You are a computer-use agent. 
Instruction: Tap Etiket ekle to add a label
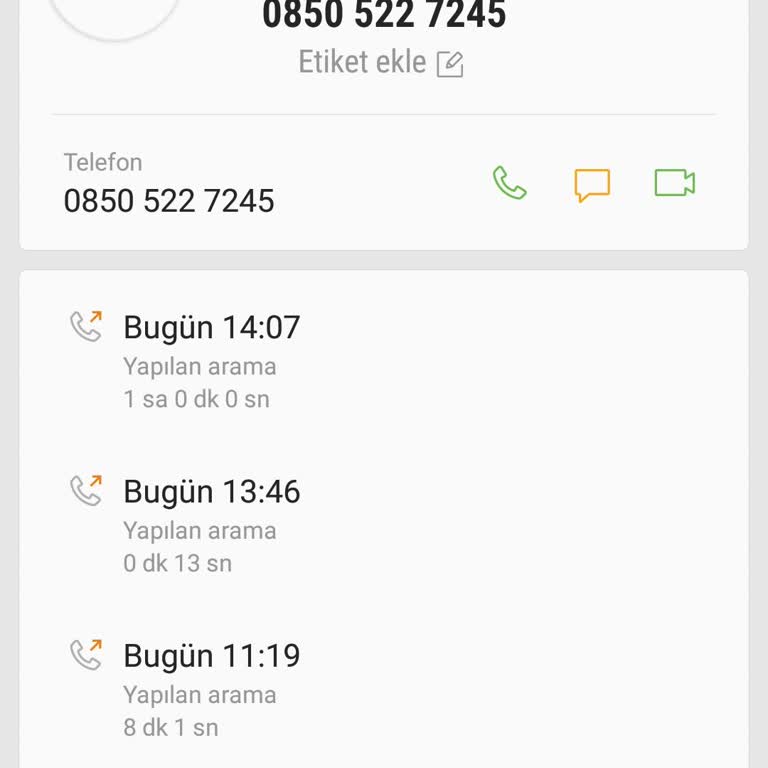coord(381,63)
